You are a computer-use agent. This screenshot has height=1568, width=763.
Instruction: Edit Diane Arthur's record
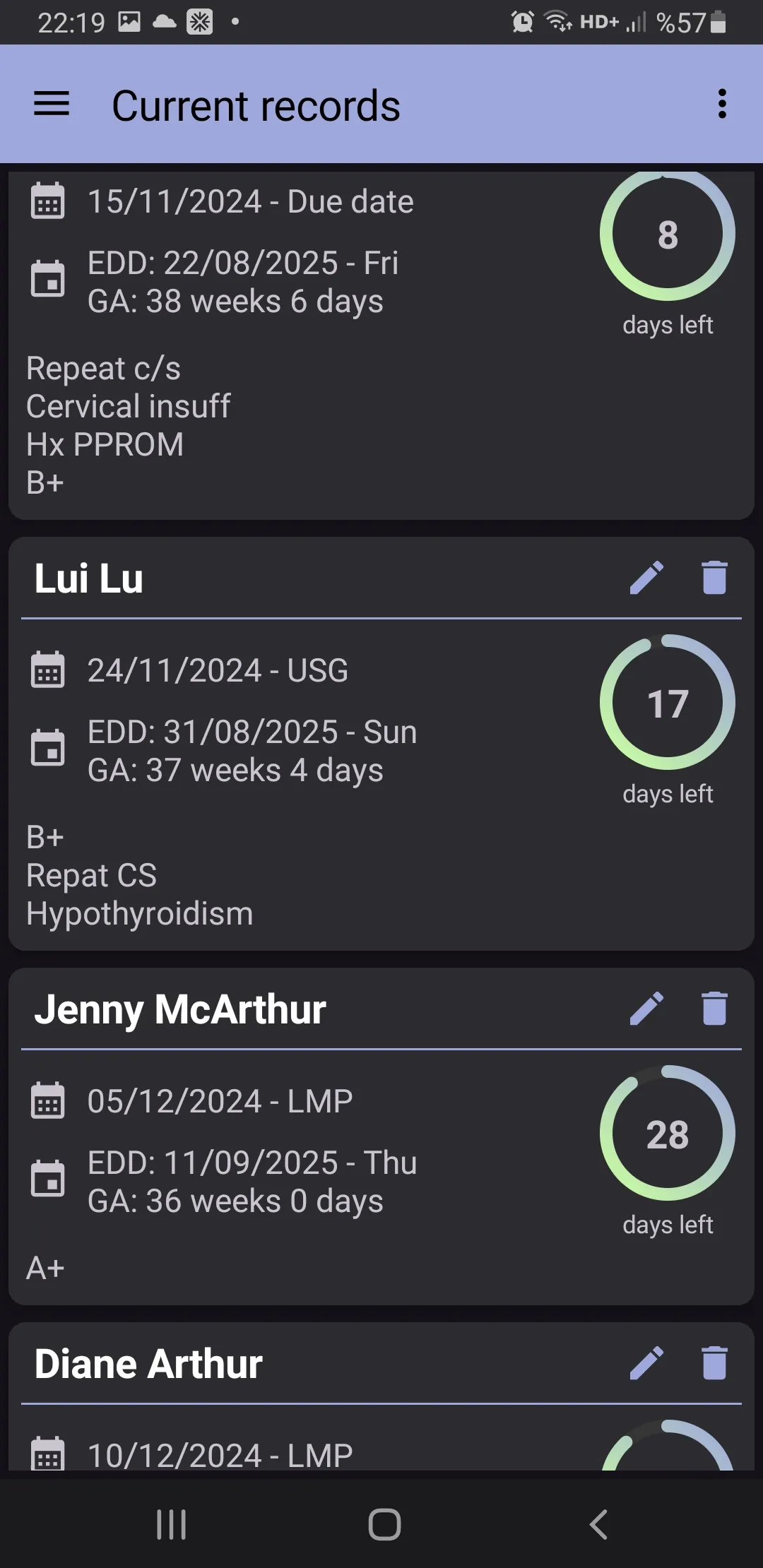646,1363
